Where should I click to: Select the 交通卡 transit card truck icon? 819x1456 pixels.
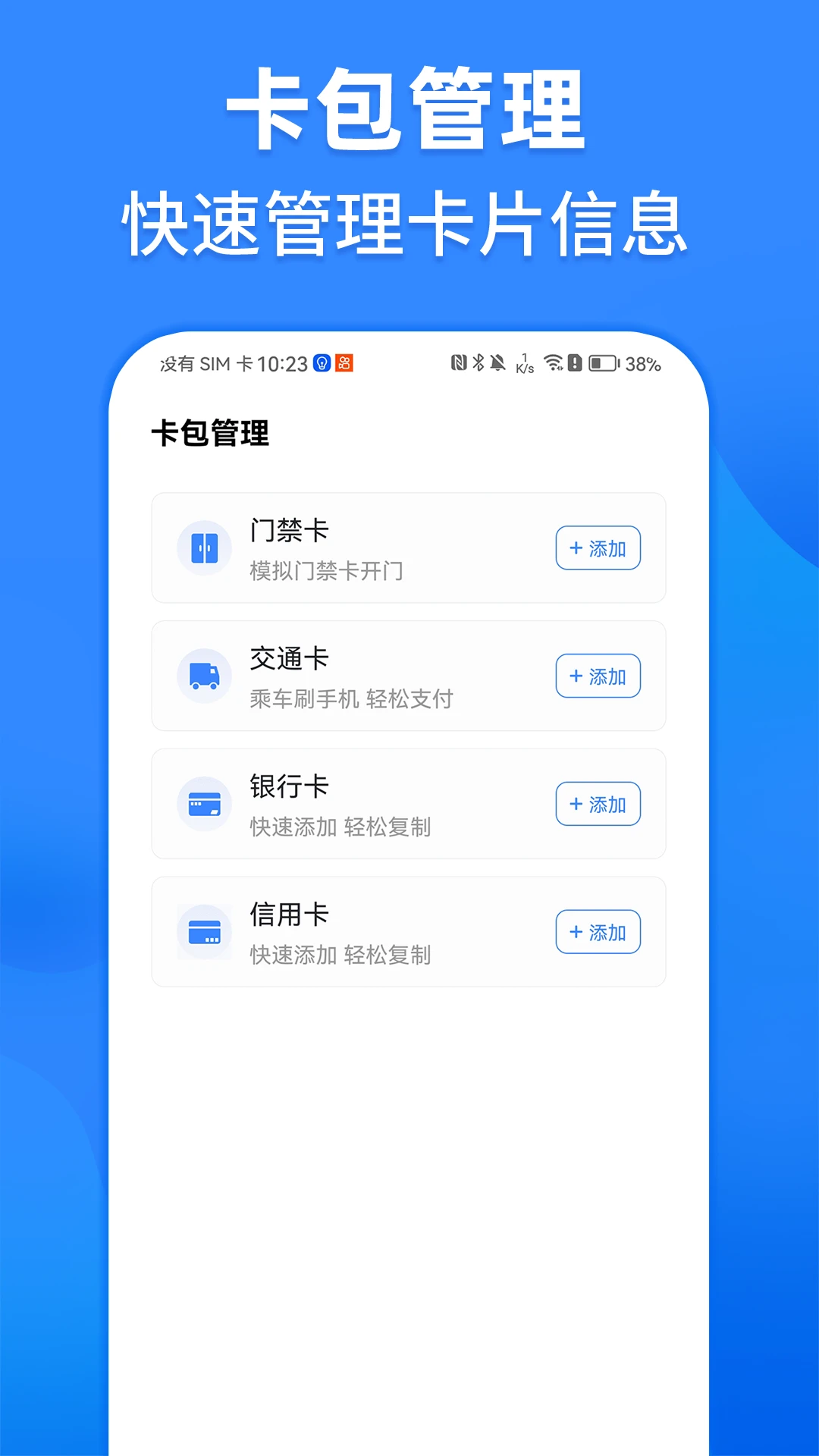coord(203,675)
